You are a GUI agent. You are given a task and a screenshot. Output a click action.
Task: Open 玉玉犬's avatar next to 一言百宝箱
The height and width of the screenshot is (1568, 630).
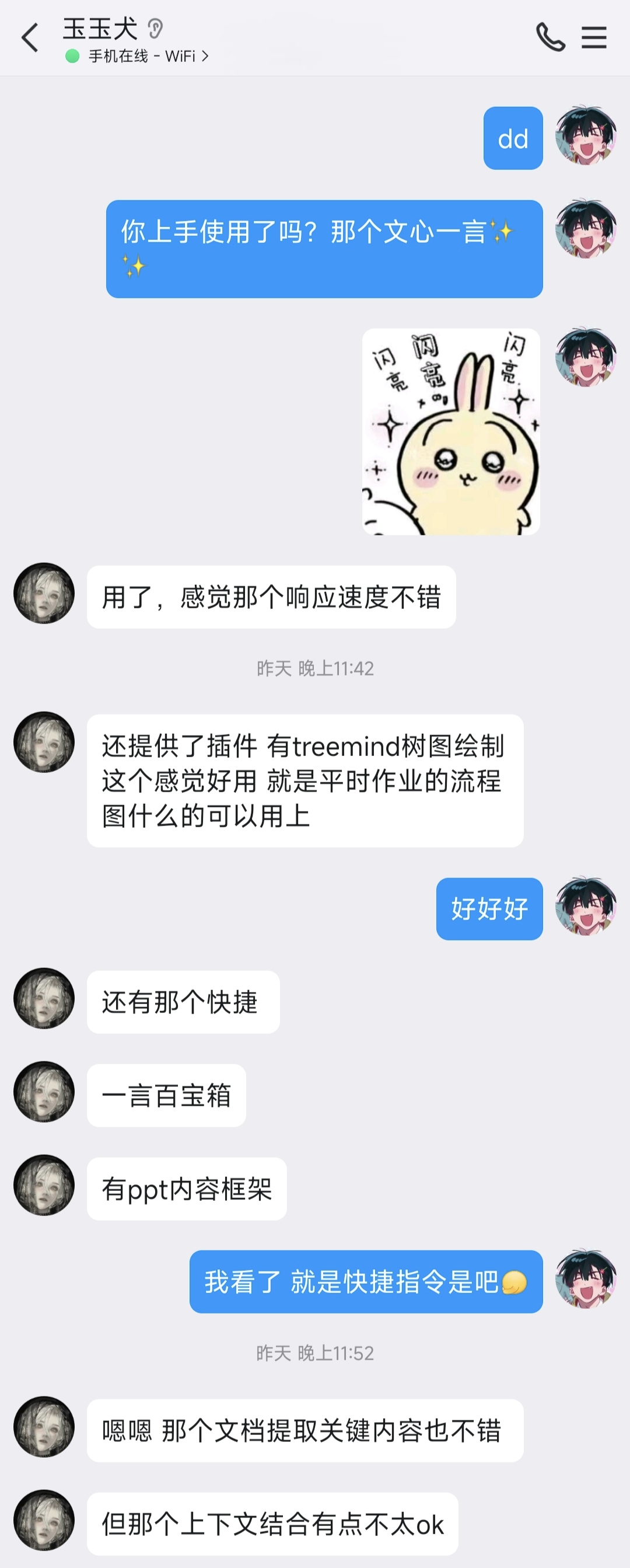(x=44, y=1092)
